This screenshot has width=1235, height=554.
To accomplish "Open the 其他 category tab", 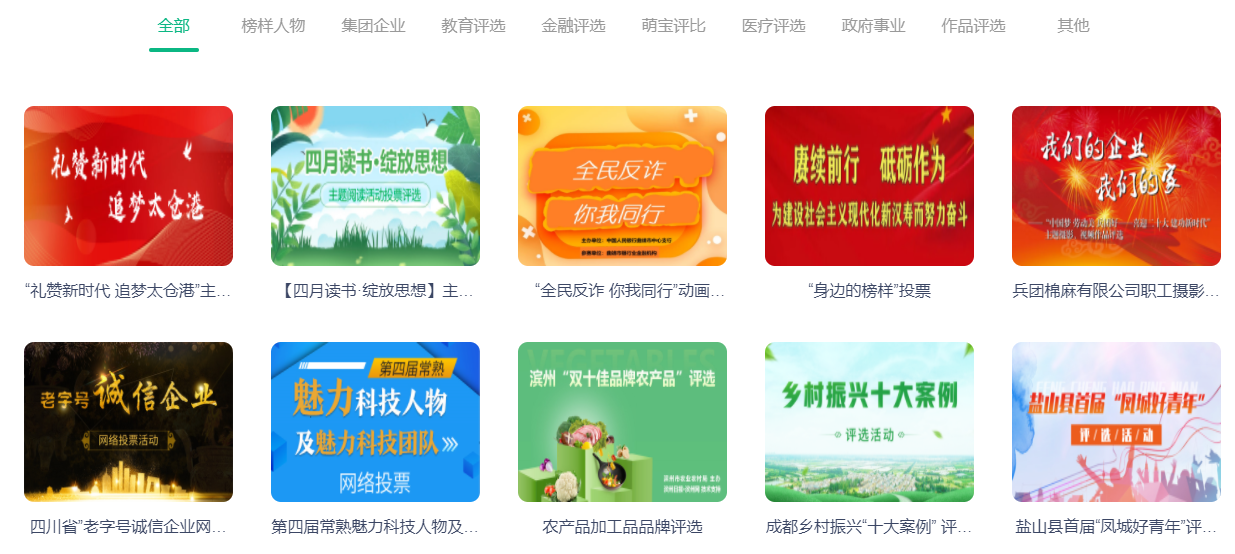I will [1073, 26].
